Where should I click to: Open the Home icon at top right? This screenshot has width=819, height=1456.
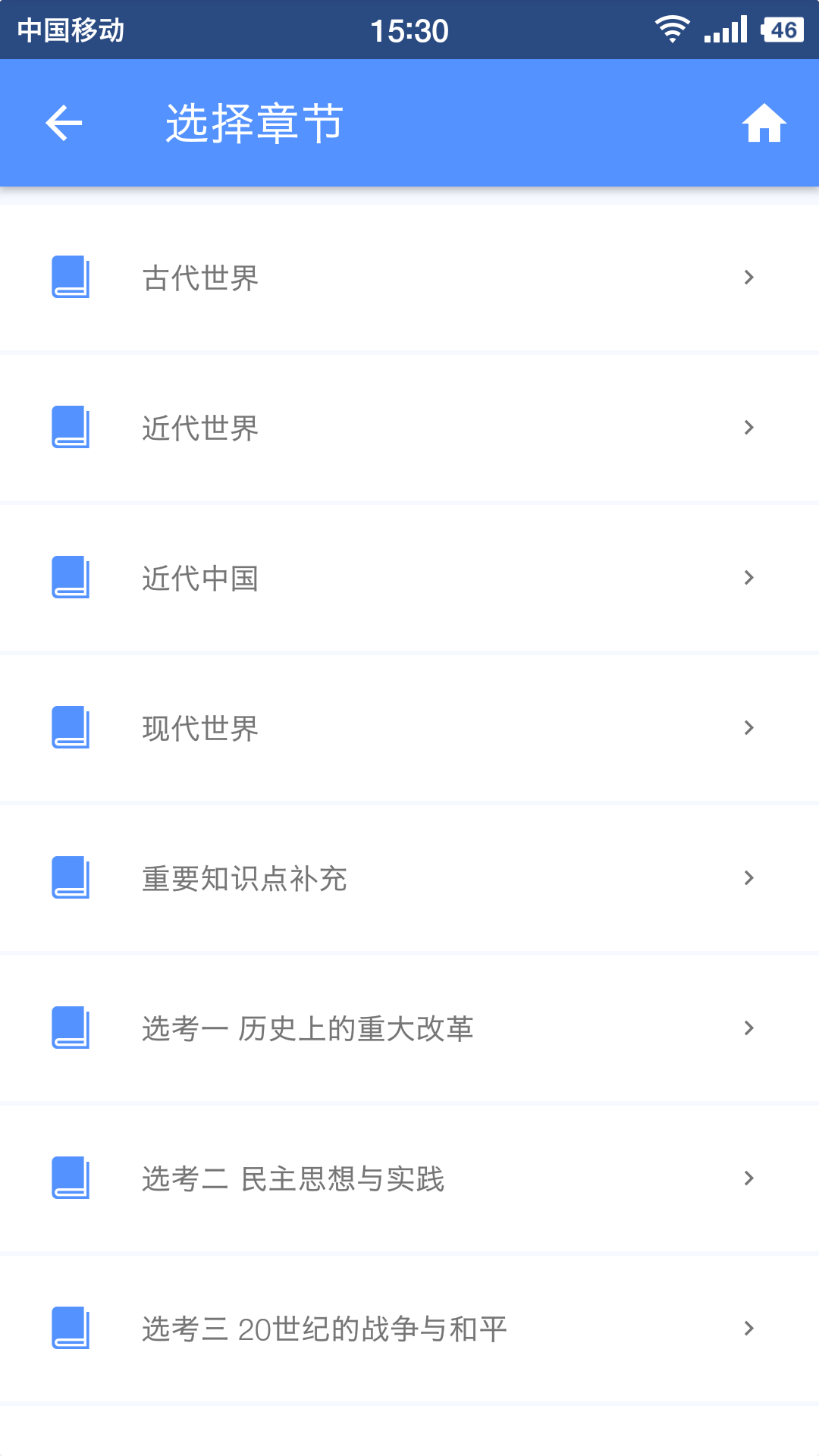point(764,123)
